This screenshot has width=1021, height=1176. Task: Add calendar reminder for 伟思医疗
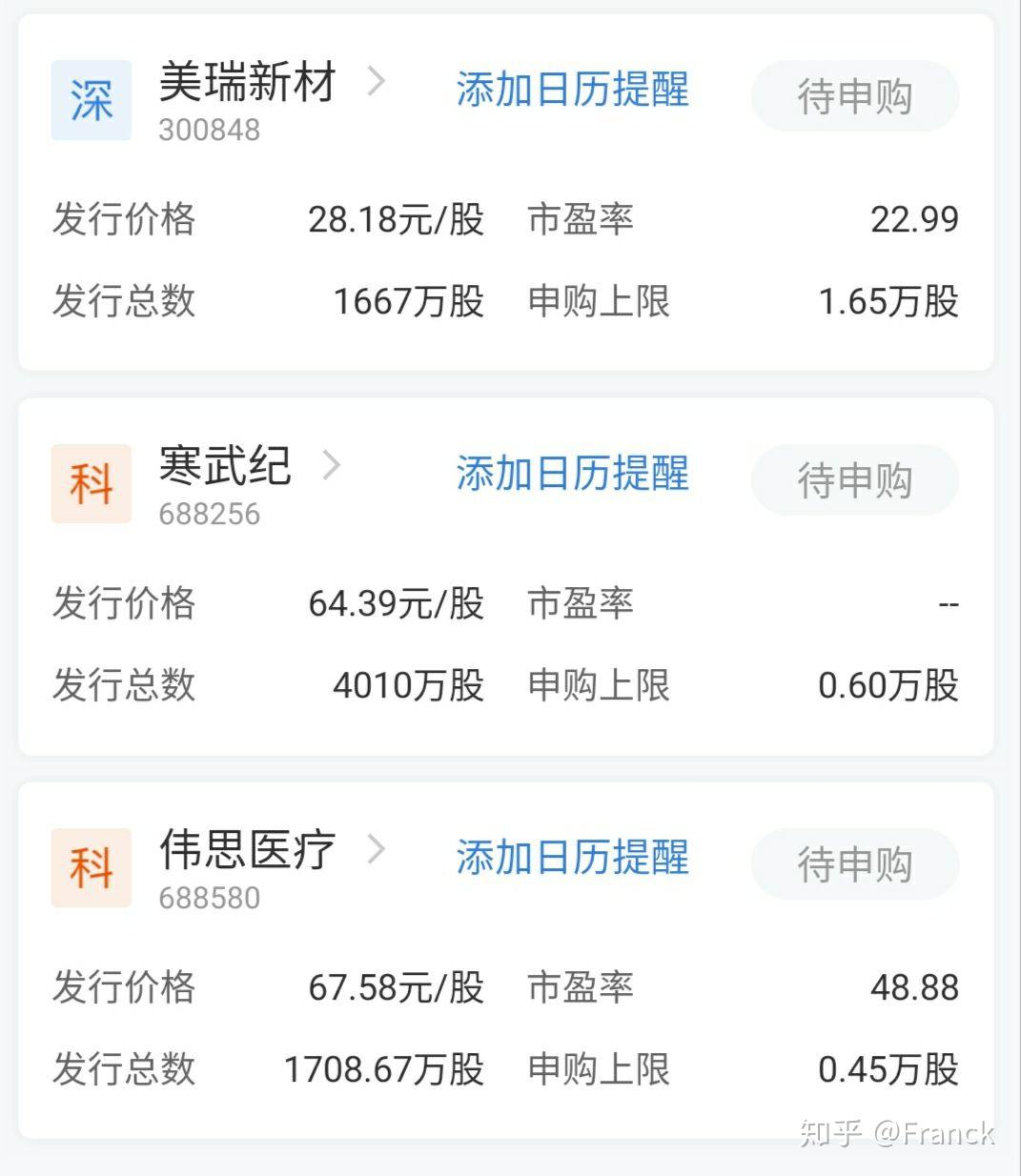pyautogui.click(x=572, y=859)
